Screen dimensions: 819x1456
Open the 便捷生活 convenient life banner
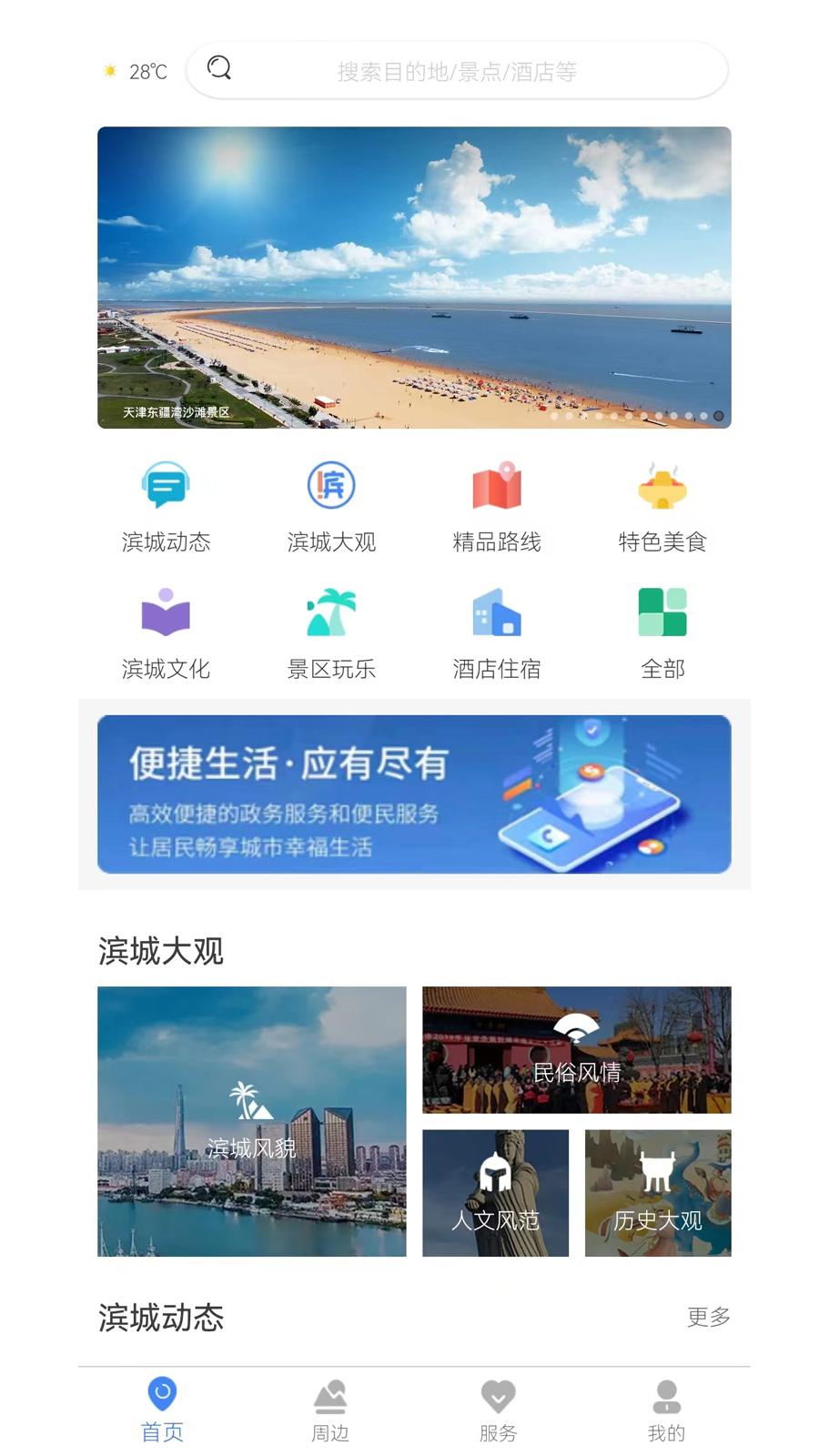tap(412, 794)
